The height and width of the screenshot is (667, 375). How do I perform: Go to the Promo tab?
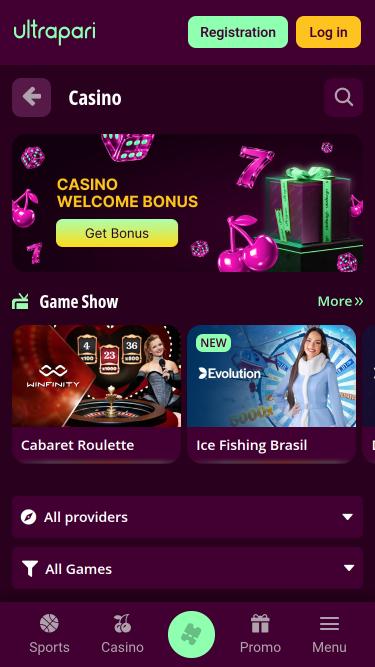tap(260, 634)
